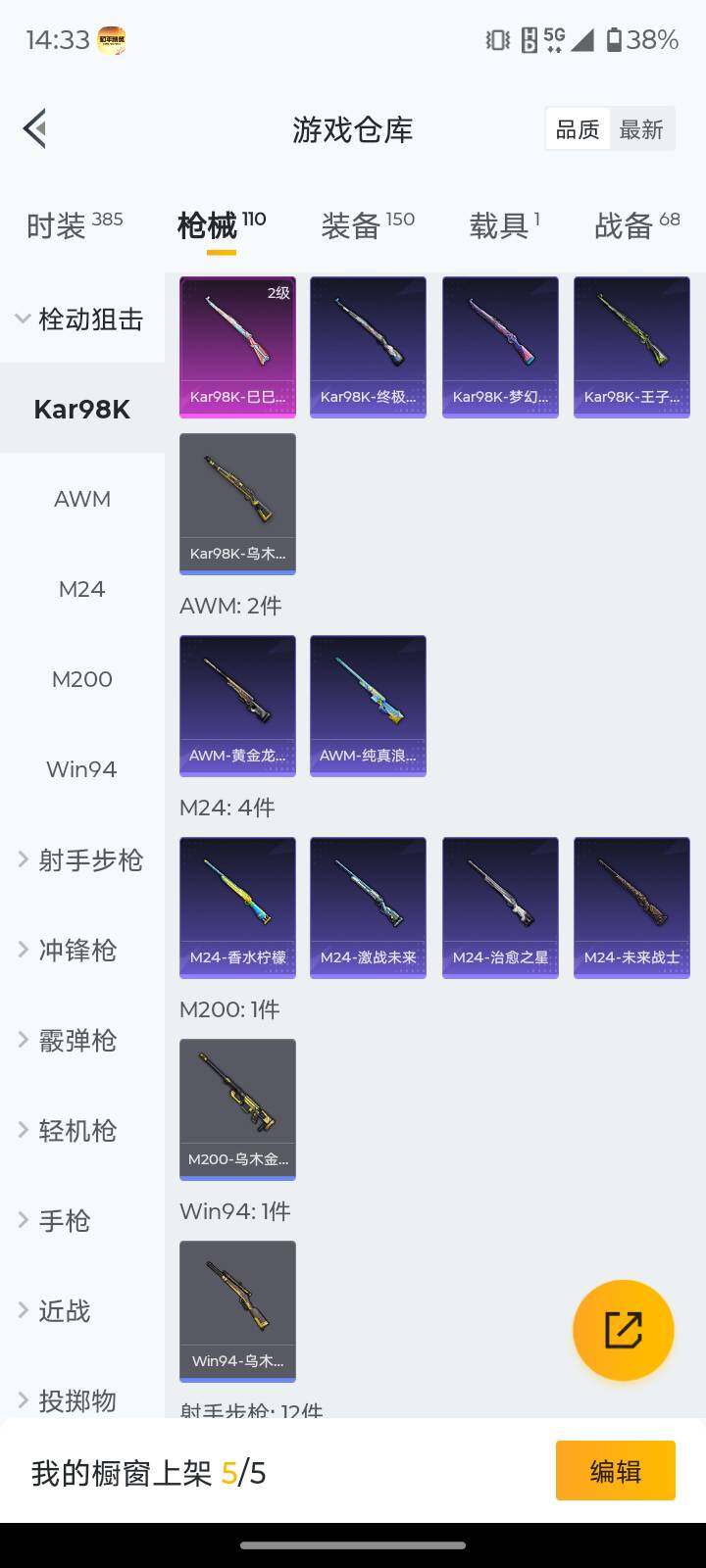Viewport: 706px width, 1568px height.
Task: Open the Kar98K-巳巳 level 2 skin
Action: [237, 347]
